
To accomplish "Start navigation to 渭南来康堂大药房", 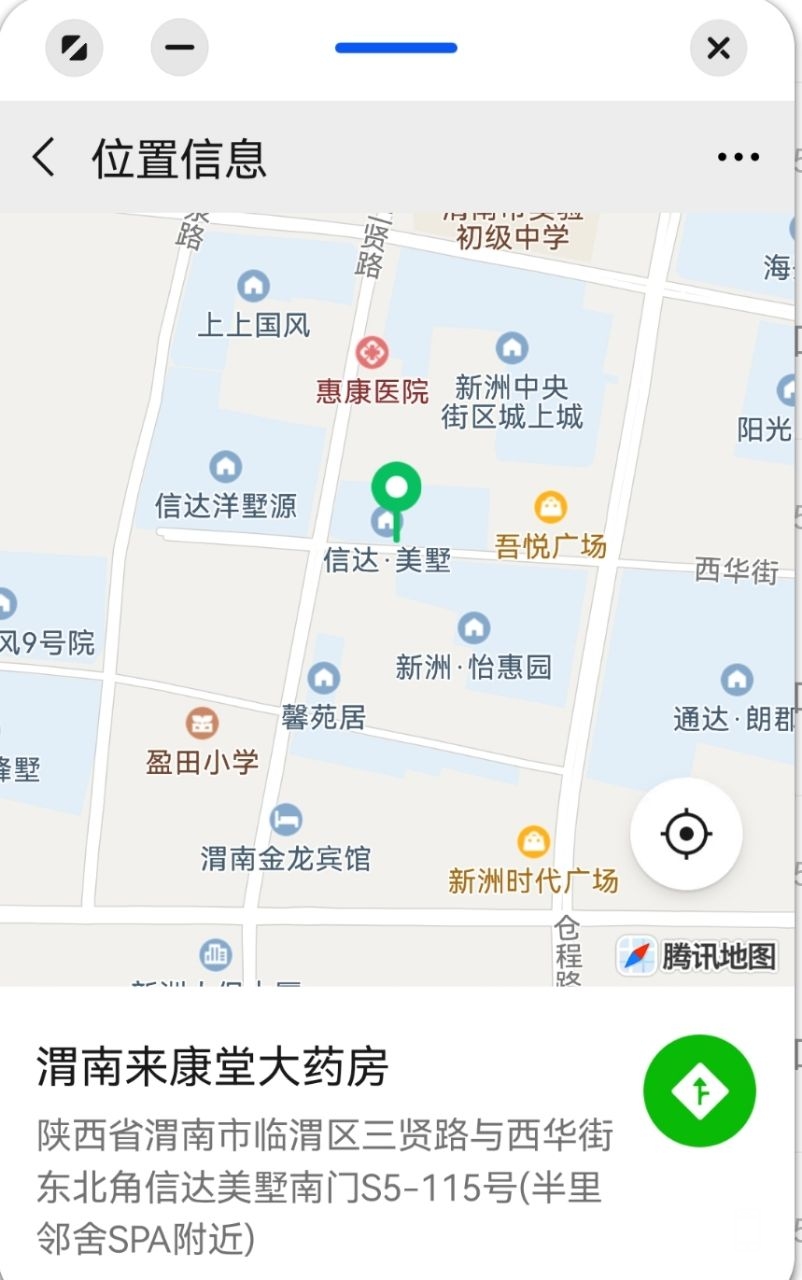I will (699, 1090).
